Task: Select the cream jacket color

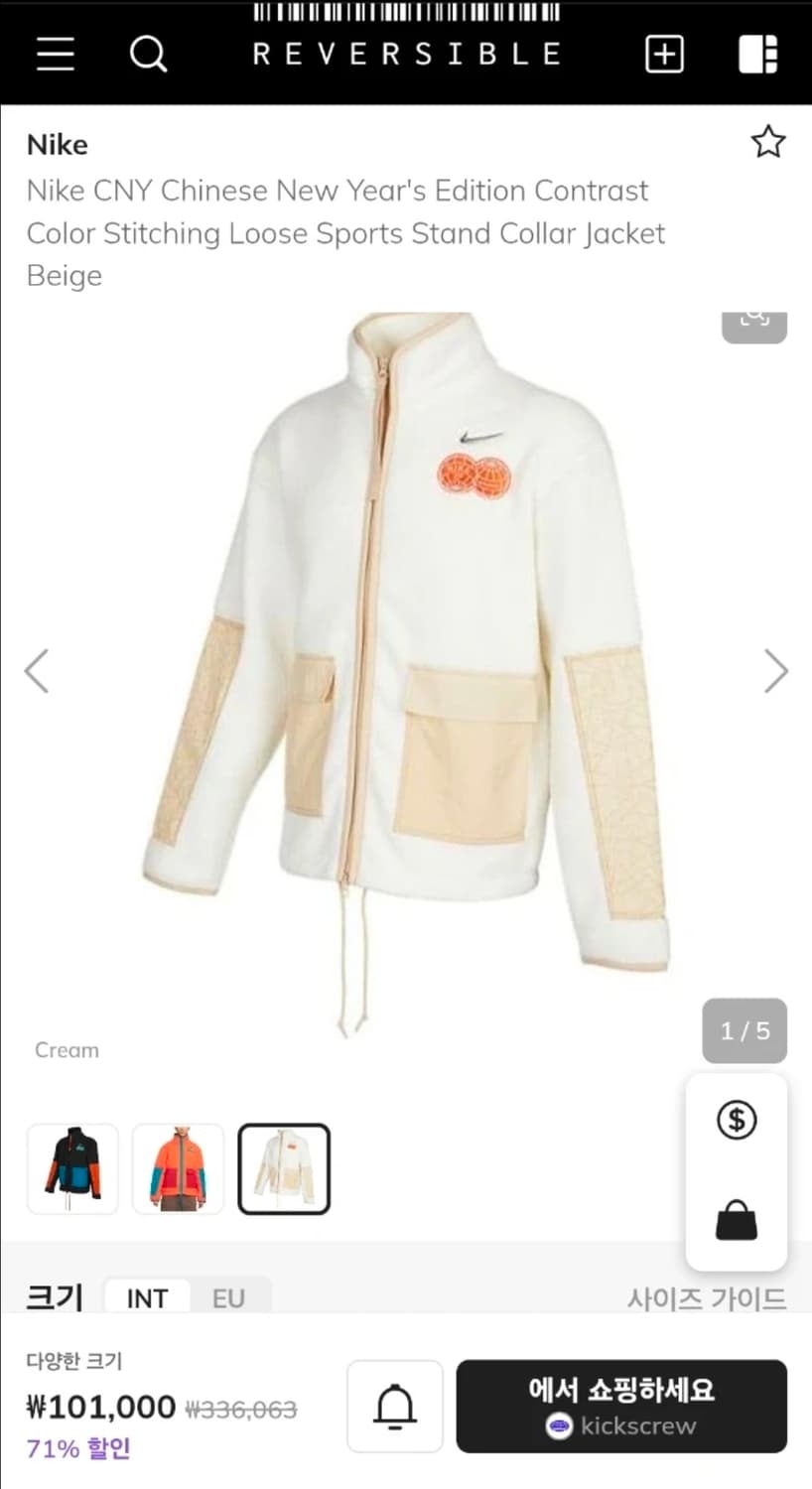Action: click(x=284, y=1168)
